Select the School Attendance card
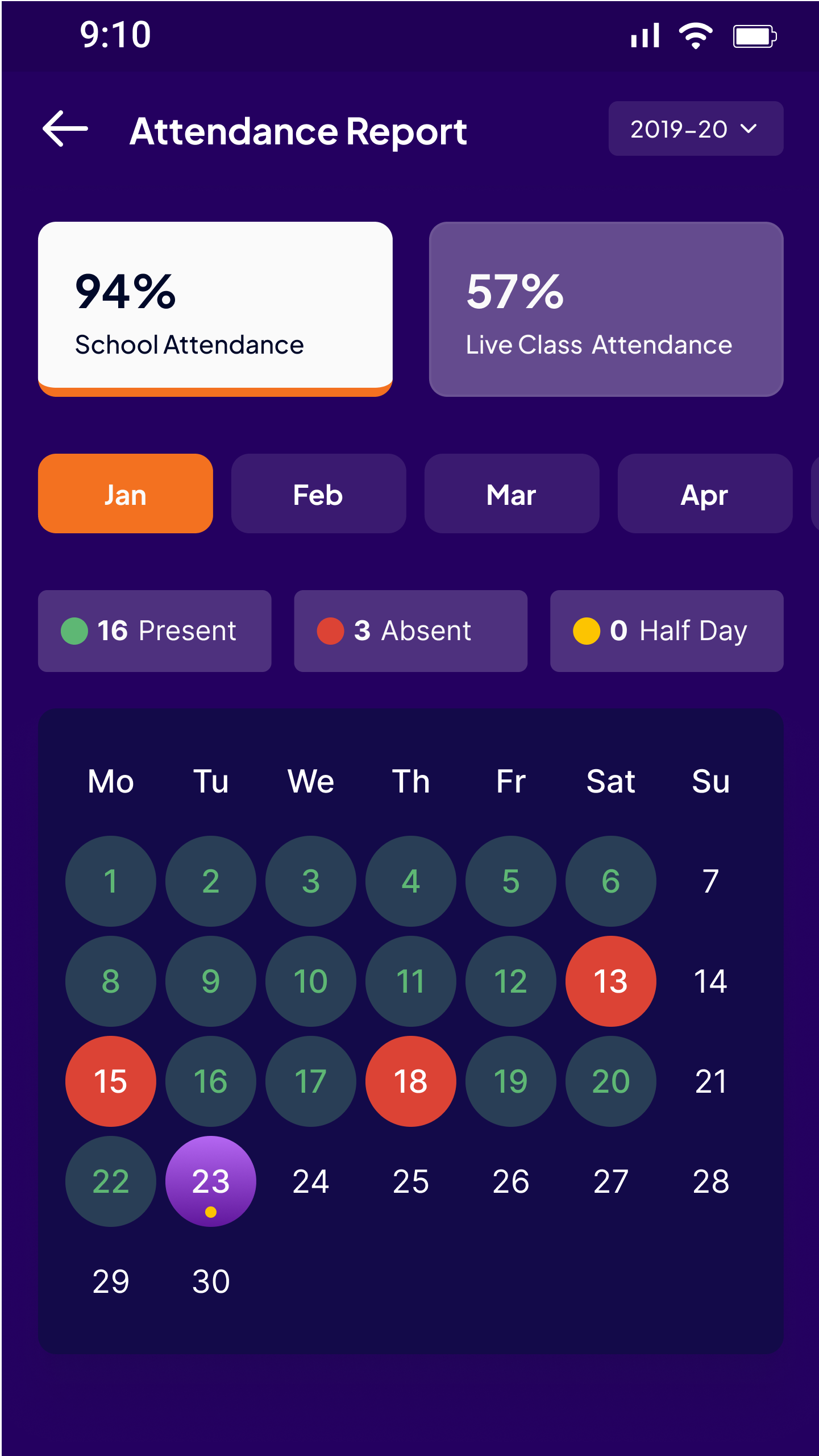 [215, 308]
